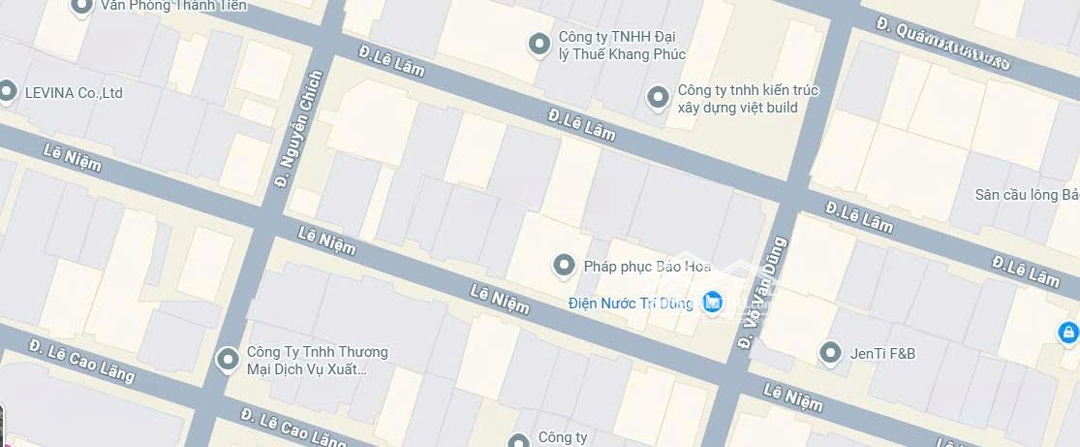Tap the Thương Mại Dịch Vụ Xuất company marker
Screen dimensions: 1080x447
click(228, 358)
